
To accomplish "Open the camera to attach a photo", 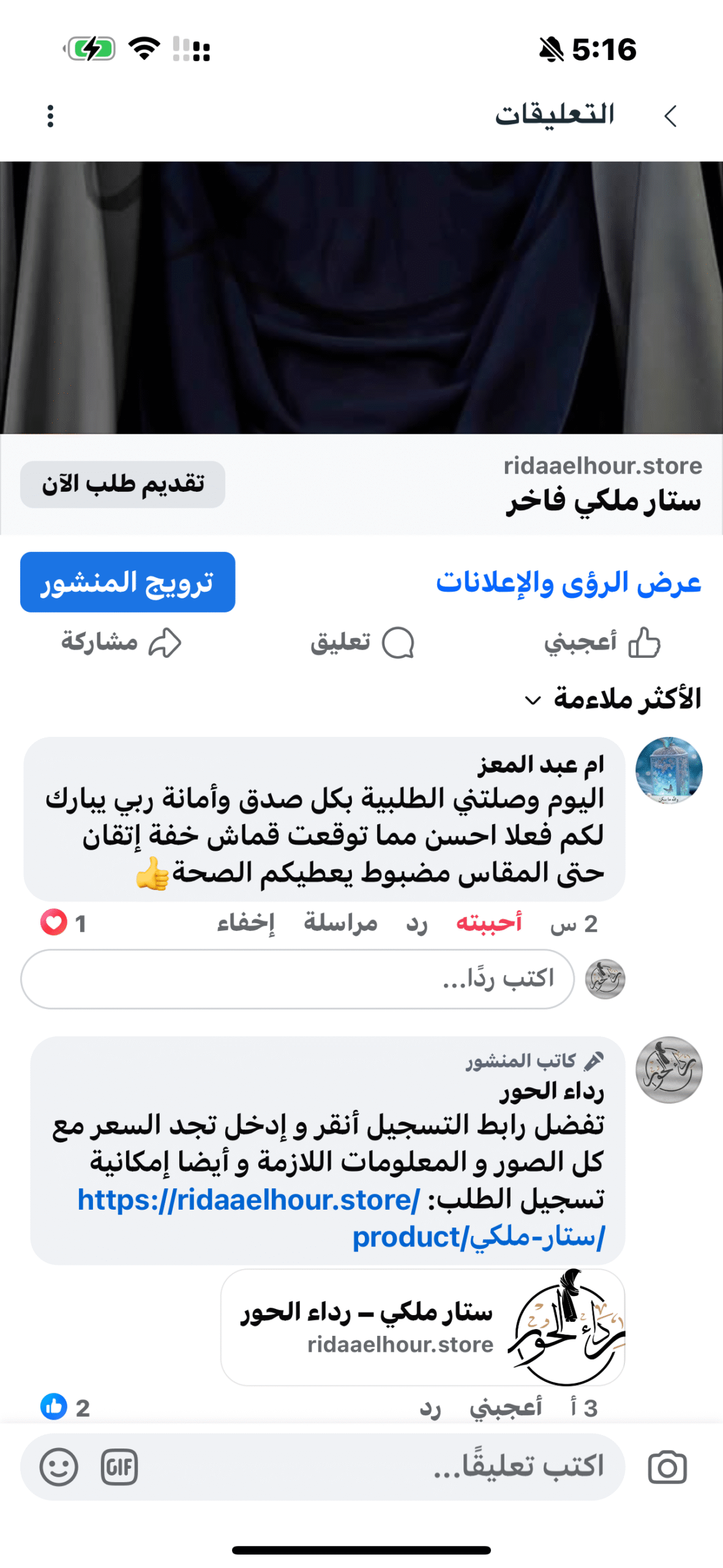I will tap(667, 1467).
